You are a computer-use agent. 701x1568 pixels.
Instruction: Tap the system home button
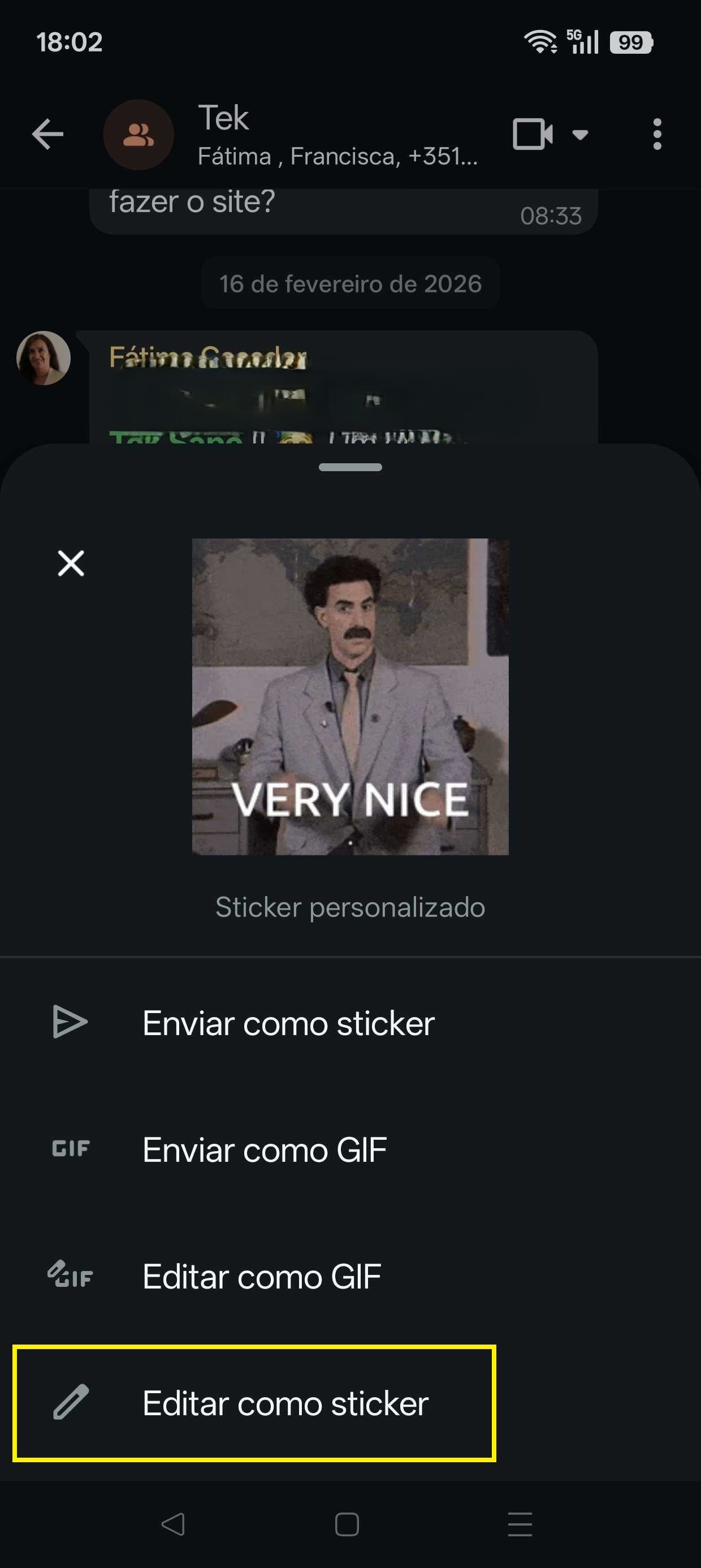(x=347, y=1524)
